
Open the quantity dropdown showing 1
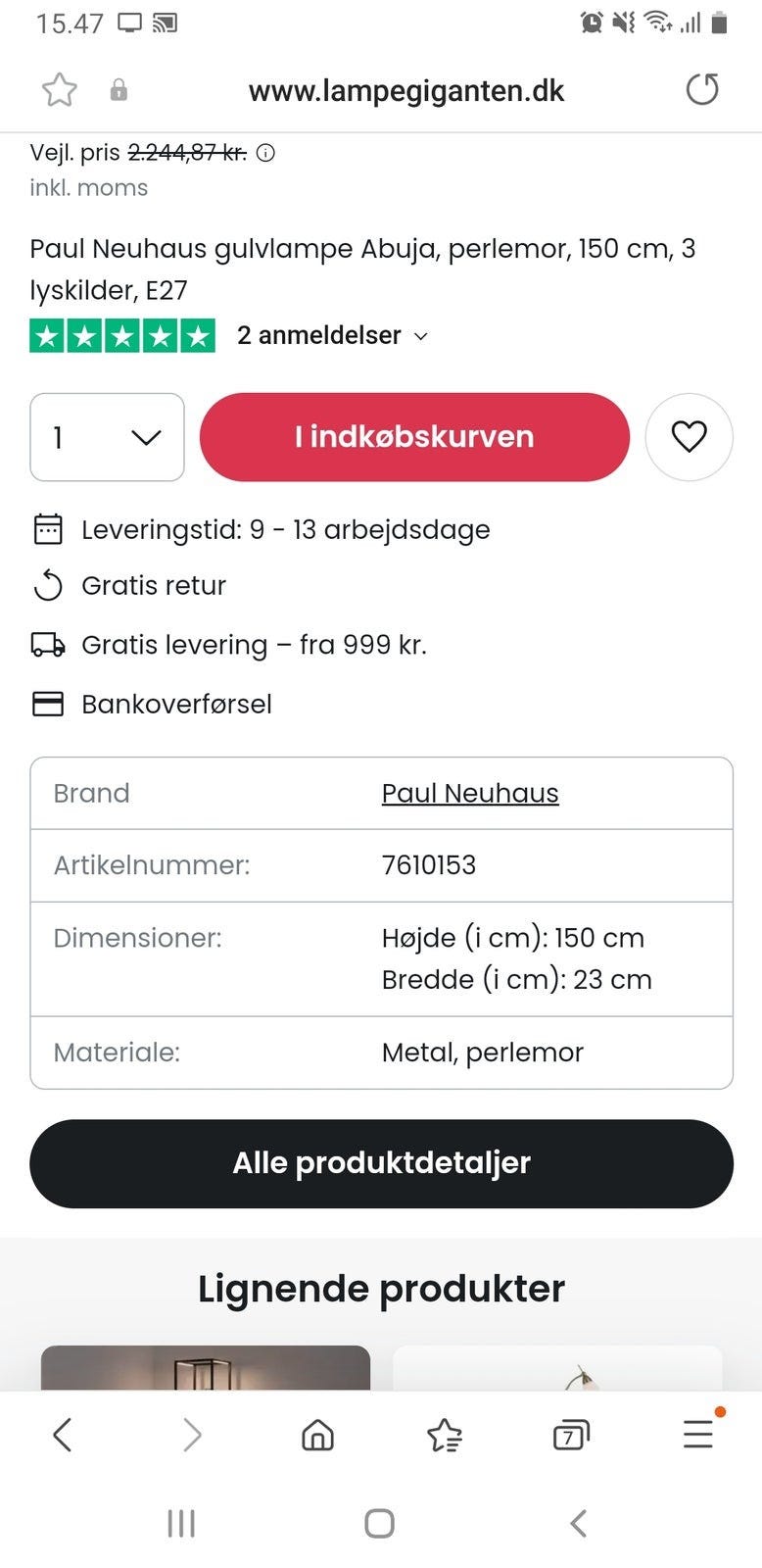pos(106,437)
